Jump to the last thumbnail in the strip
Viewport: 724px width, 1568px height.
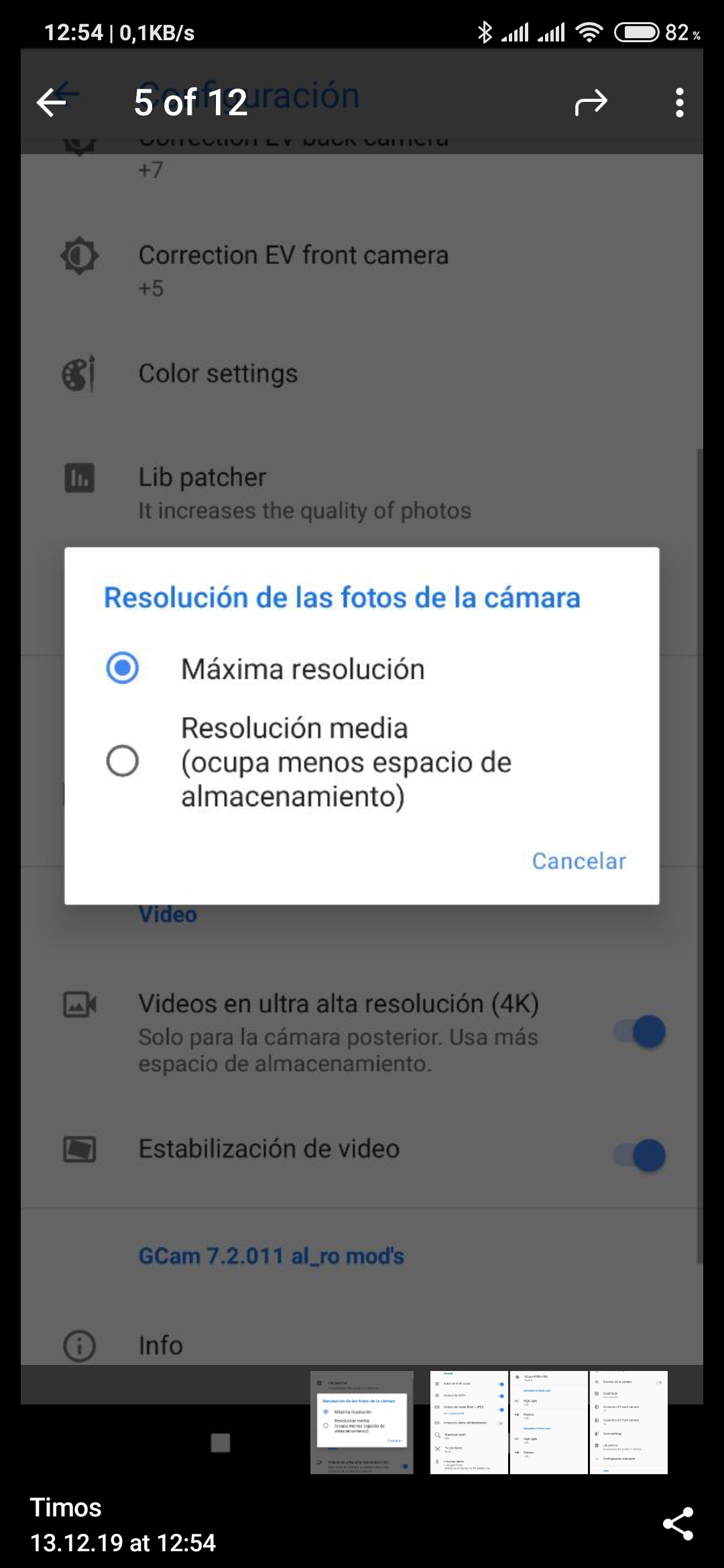tap(629, 1422)
